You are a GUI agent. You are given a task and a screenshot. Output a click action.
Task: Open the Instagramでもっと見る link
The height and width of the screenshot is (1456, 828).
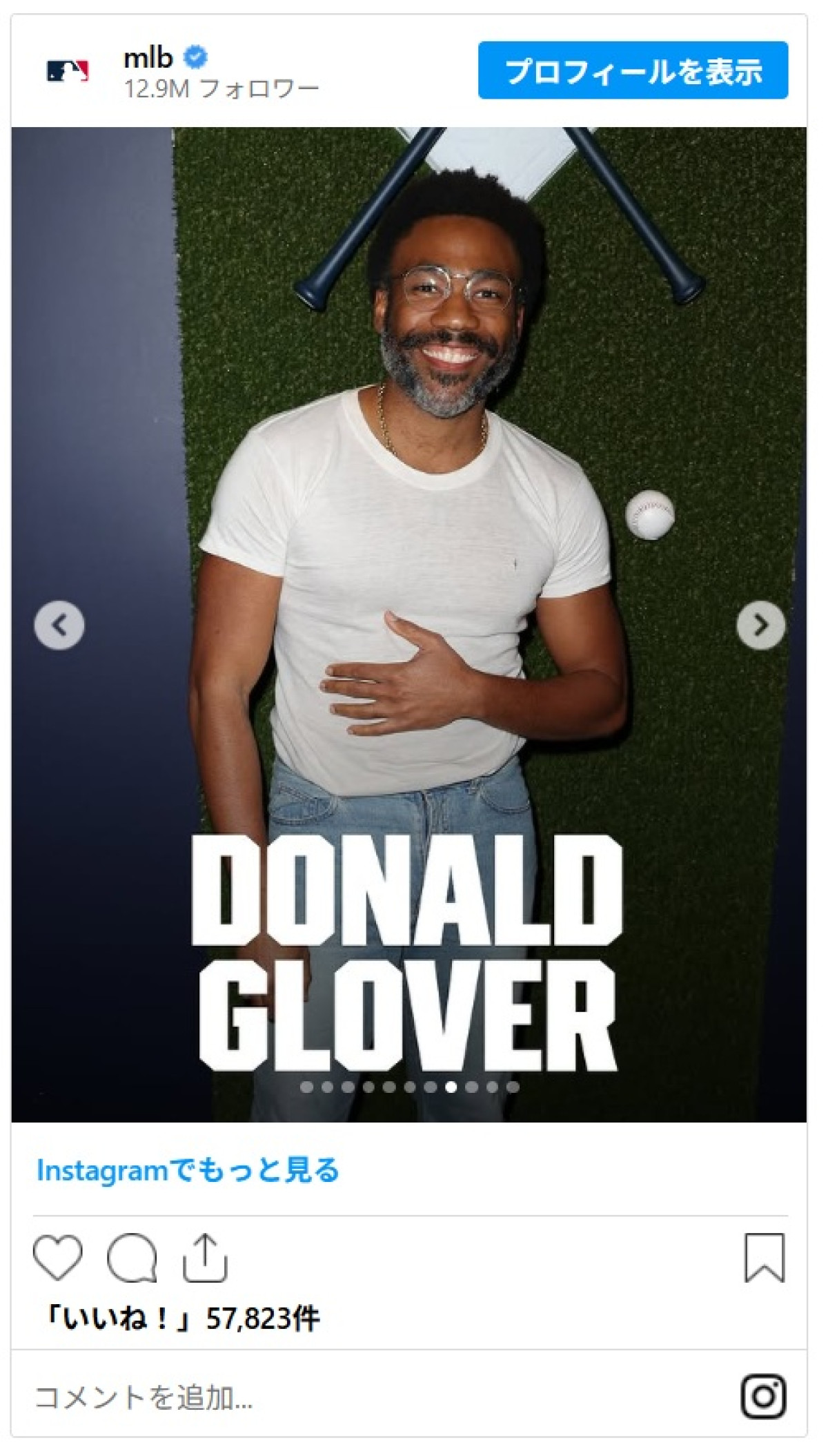188,1170
